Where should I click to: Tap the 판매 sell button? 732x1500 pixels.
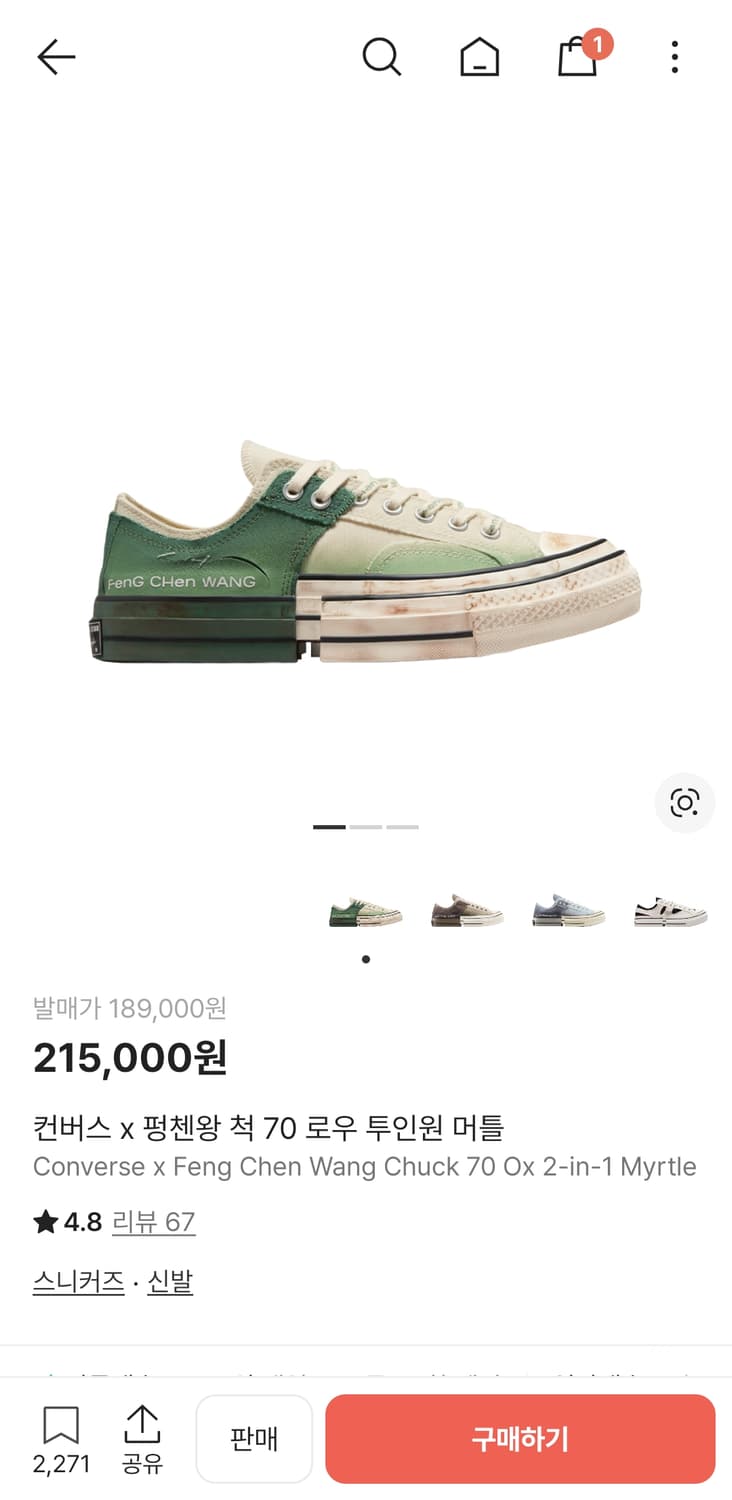pos(254,1438)
